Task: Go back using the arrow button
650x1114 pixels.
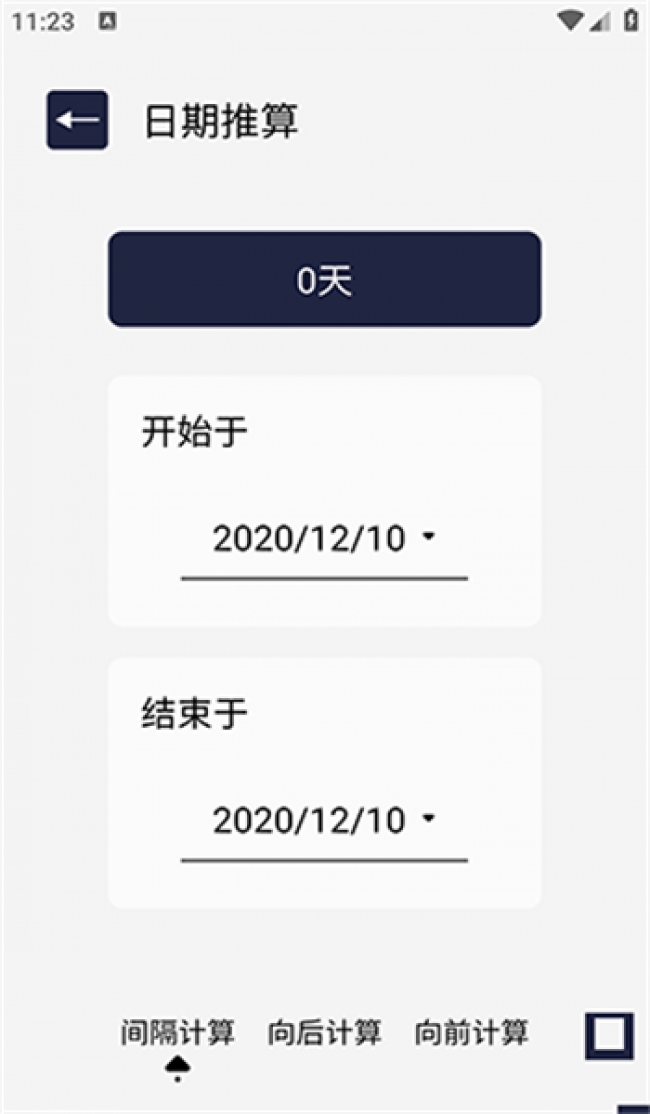Action: [77, 120]
